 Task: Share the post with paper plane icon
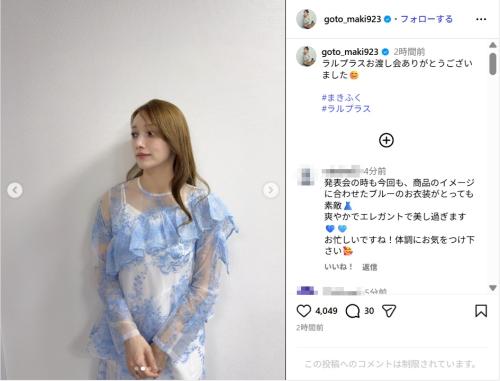tap(389, 311)
